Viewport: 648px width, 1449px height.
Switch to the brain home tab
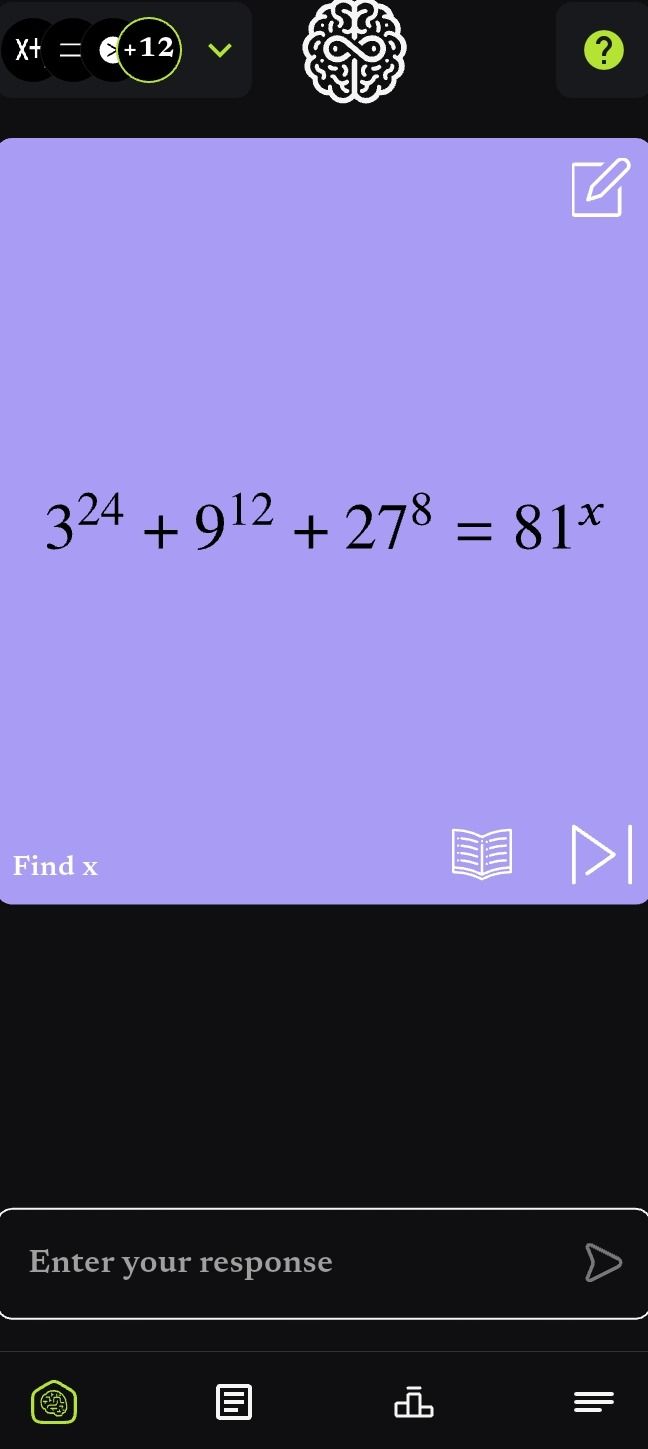(x=54, y=1402)
